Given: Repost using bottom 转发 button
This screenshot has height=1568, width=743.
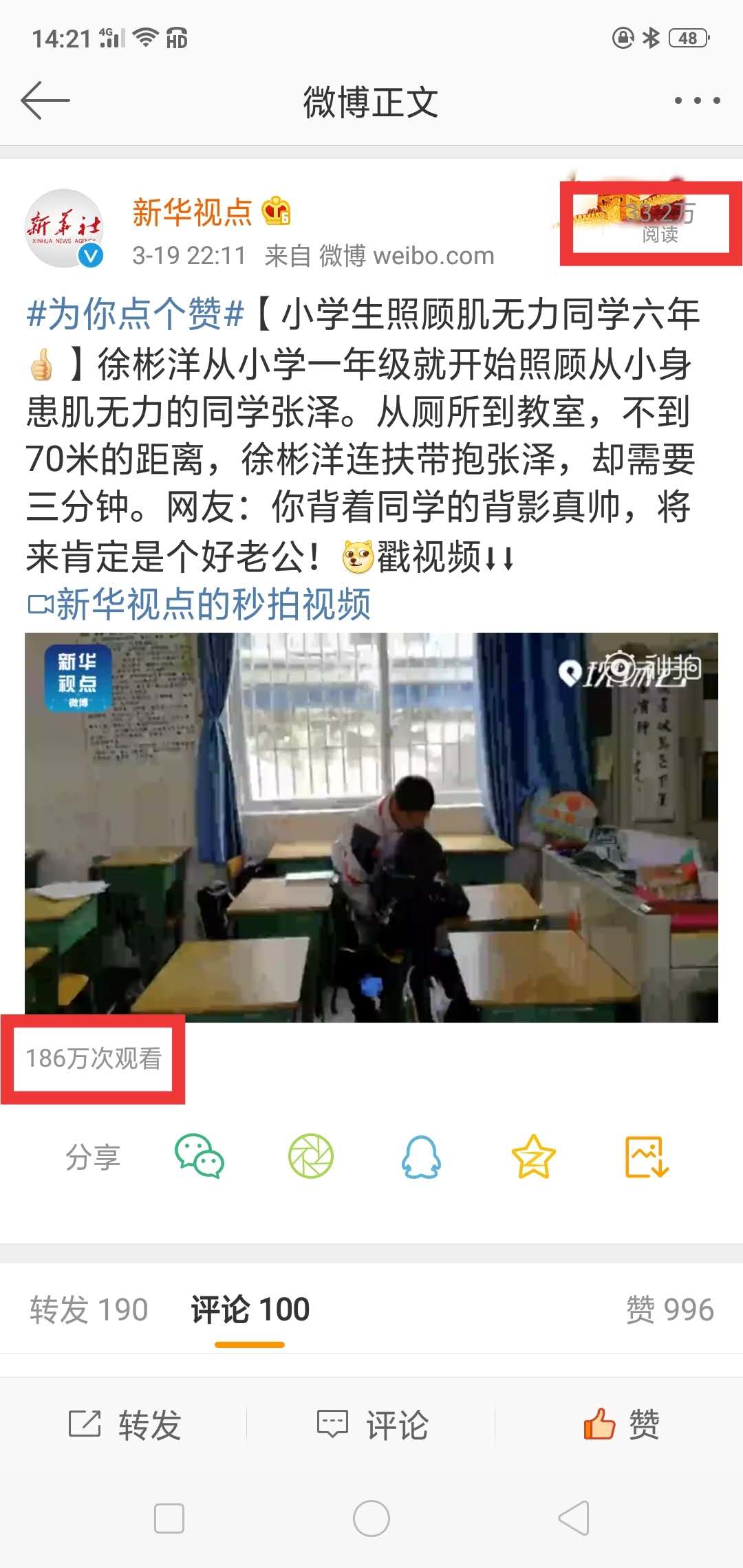Looking at the screenshot, I should tap(125, 1424).
